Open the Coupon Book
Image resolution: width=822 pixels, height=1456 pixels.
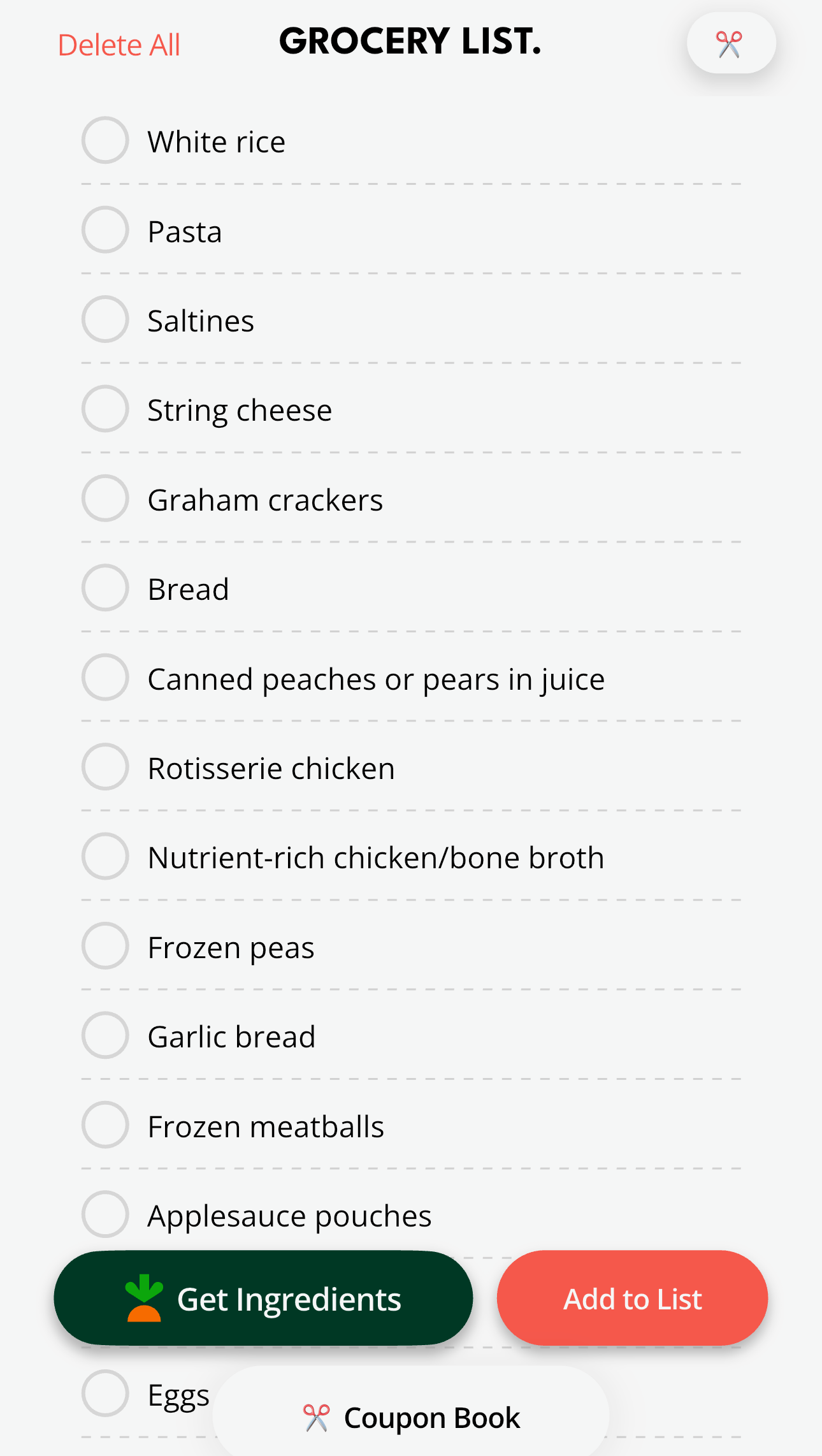point(411,1418)
